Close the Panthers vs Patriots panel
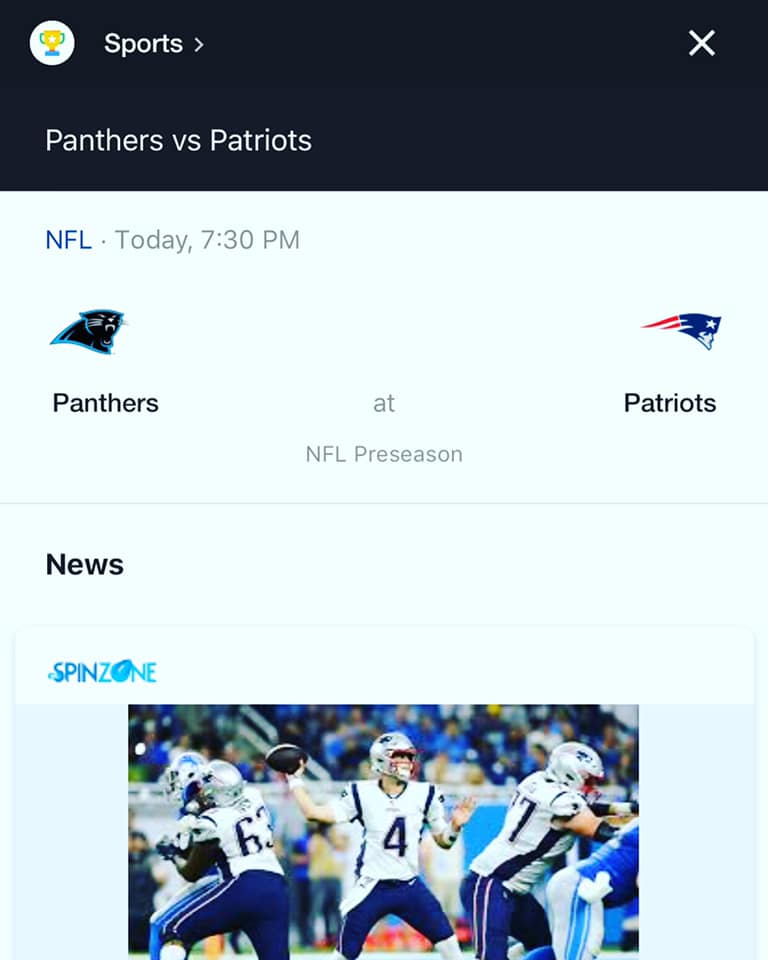The height and width of the screenshot is (960, 768). pos(701,43)
